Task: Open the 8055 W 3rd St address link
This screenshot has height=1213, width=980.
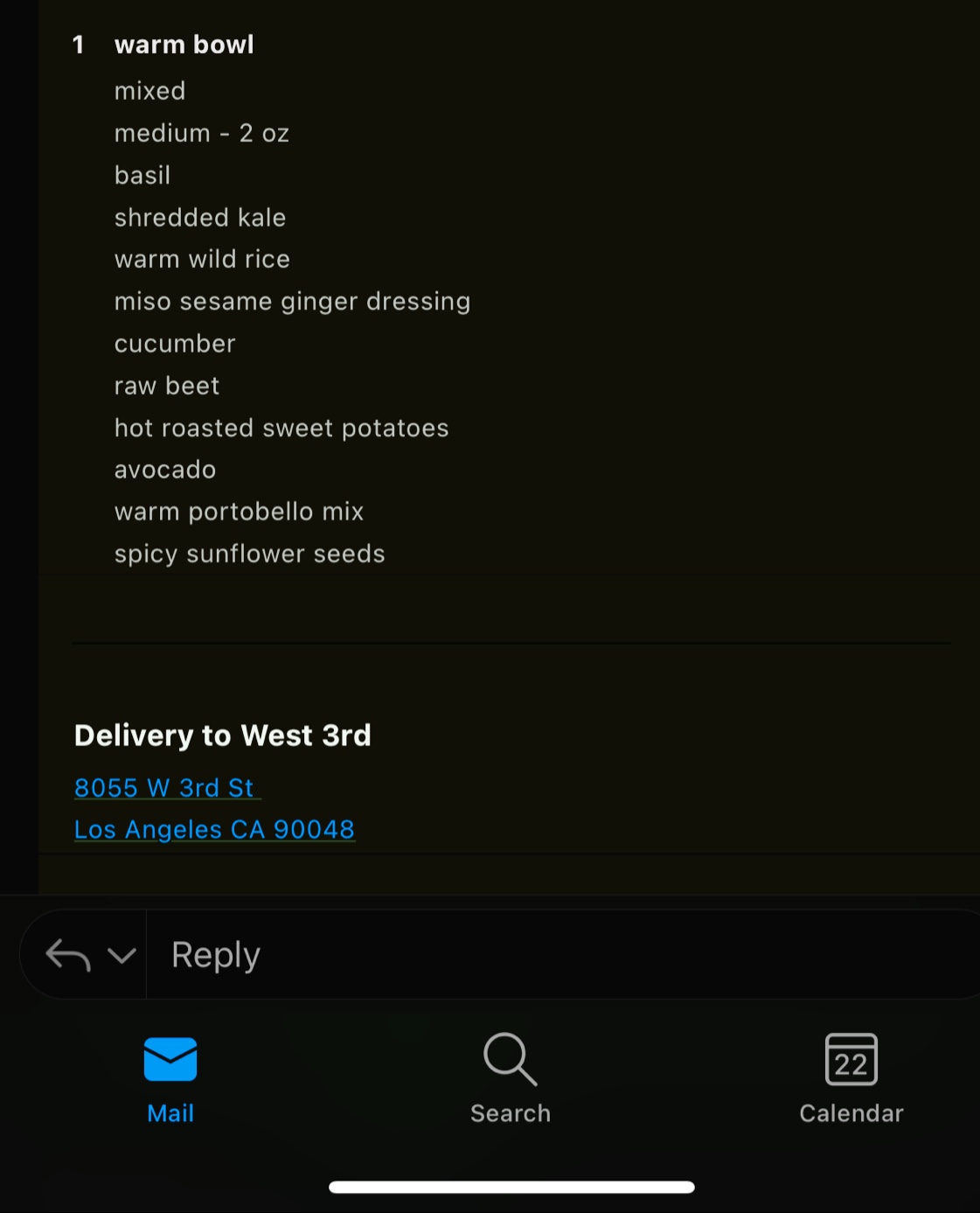Action: [164, 788]
